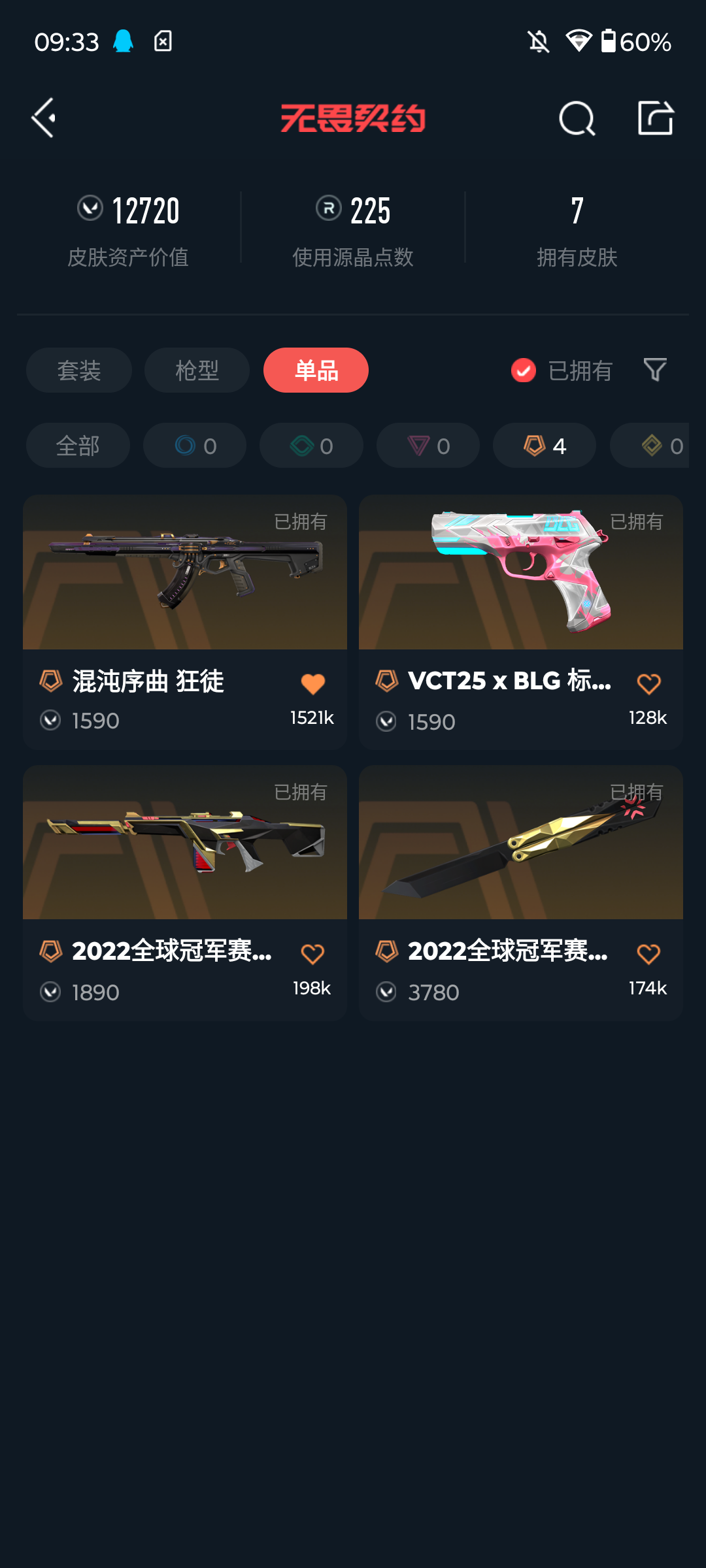
Task: Open the search icon in the header
Action: coord(577,118)
